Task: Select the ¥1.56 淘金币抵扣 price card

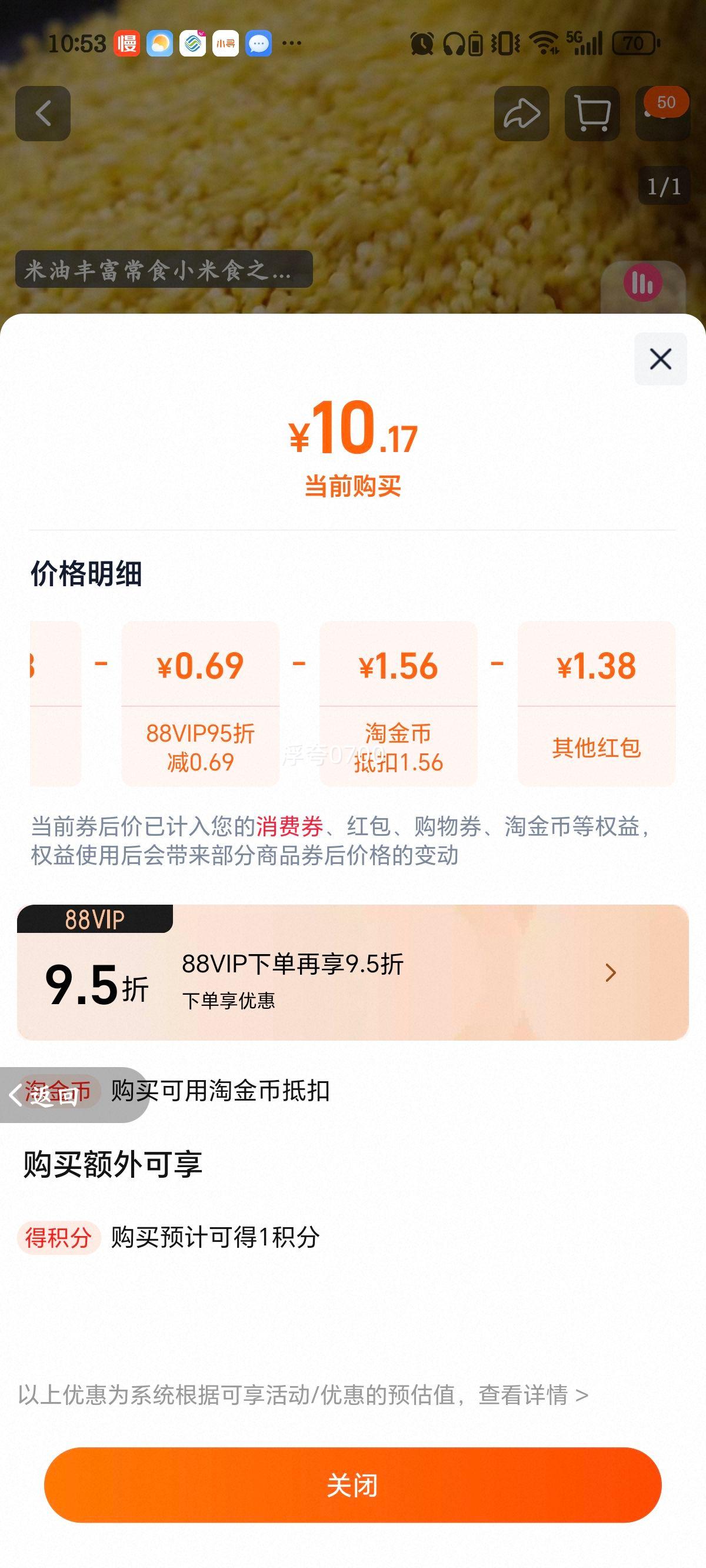Action: pyautogui.click(x=398, y=706)
